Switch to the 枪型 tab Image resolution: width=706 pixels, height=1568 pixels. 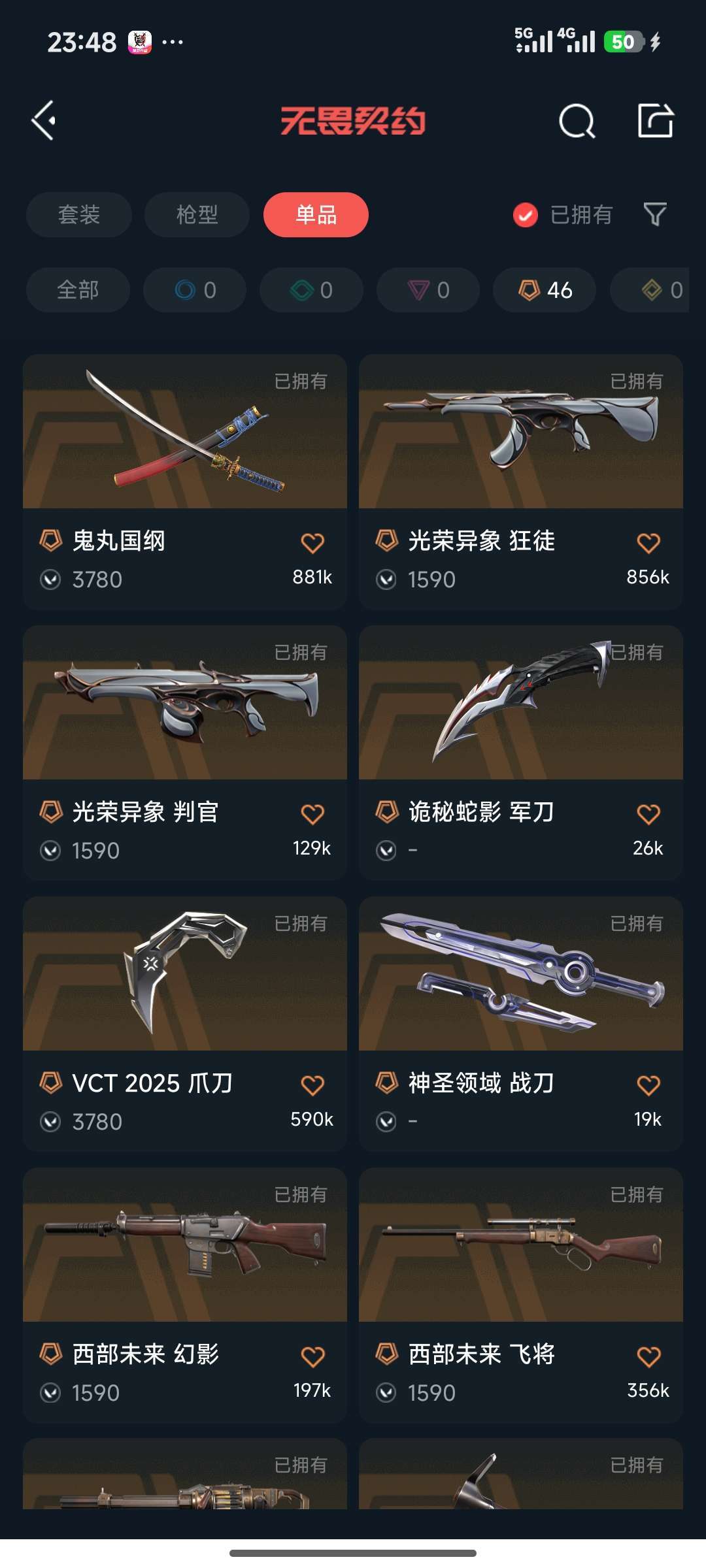[196, 214]
